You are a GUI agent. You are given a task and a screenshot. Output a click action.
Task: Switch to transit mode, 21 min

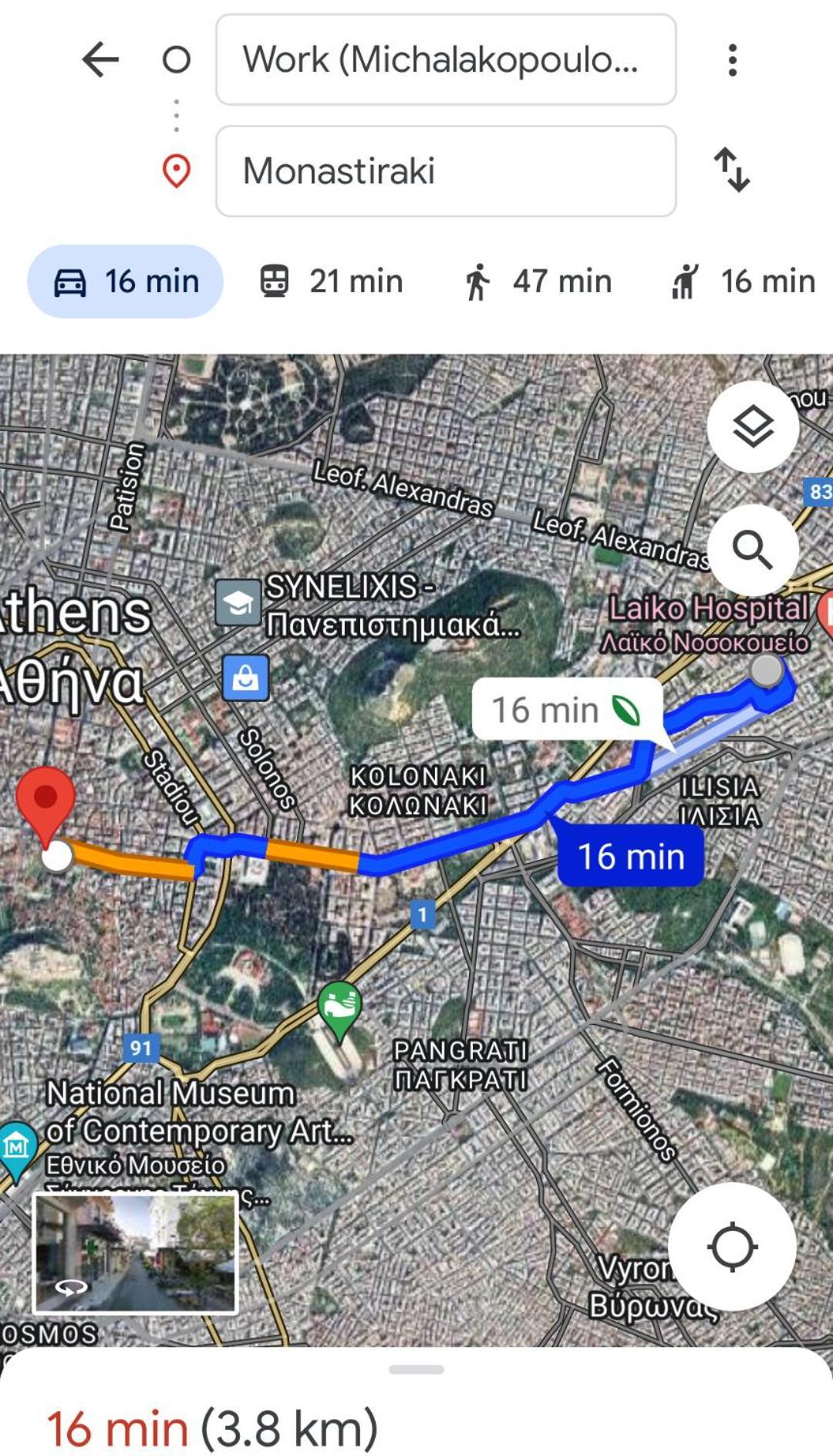click(x=331, y=281)
